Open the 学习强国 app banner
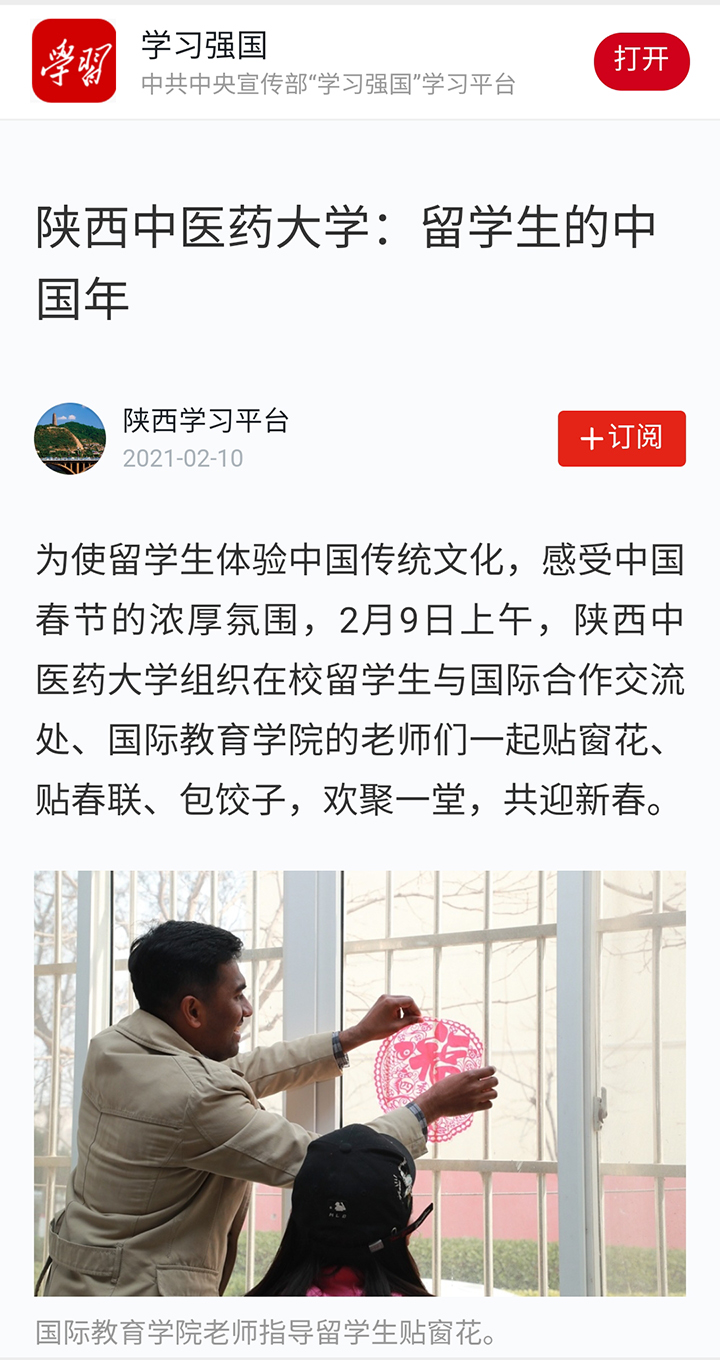 coord(360,62)
